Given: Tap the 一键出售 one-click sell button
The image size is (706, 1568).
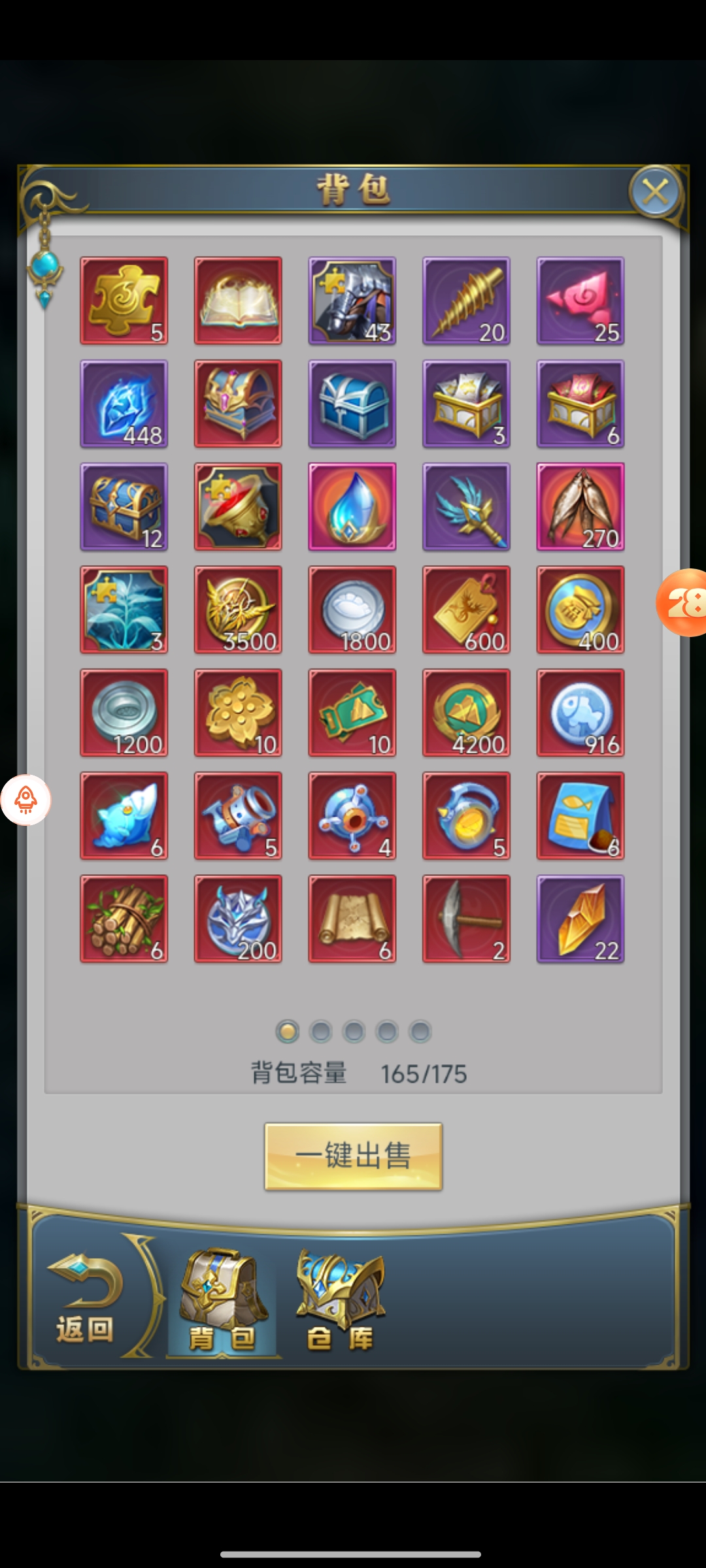Looking at the screenshot, I should pos(353,1156).
